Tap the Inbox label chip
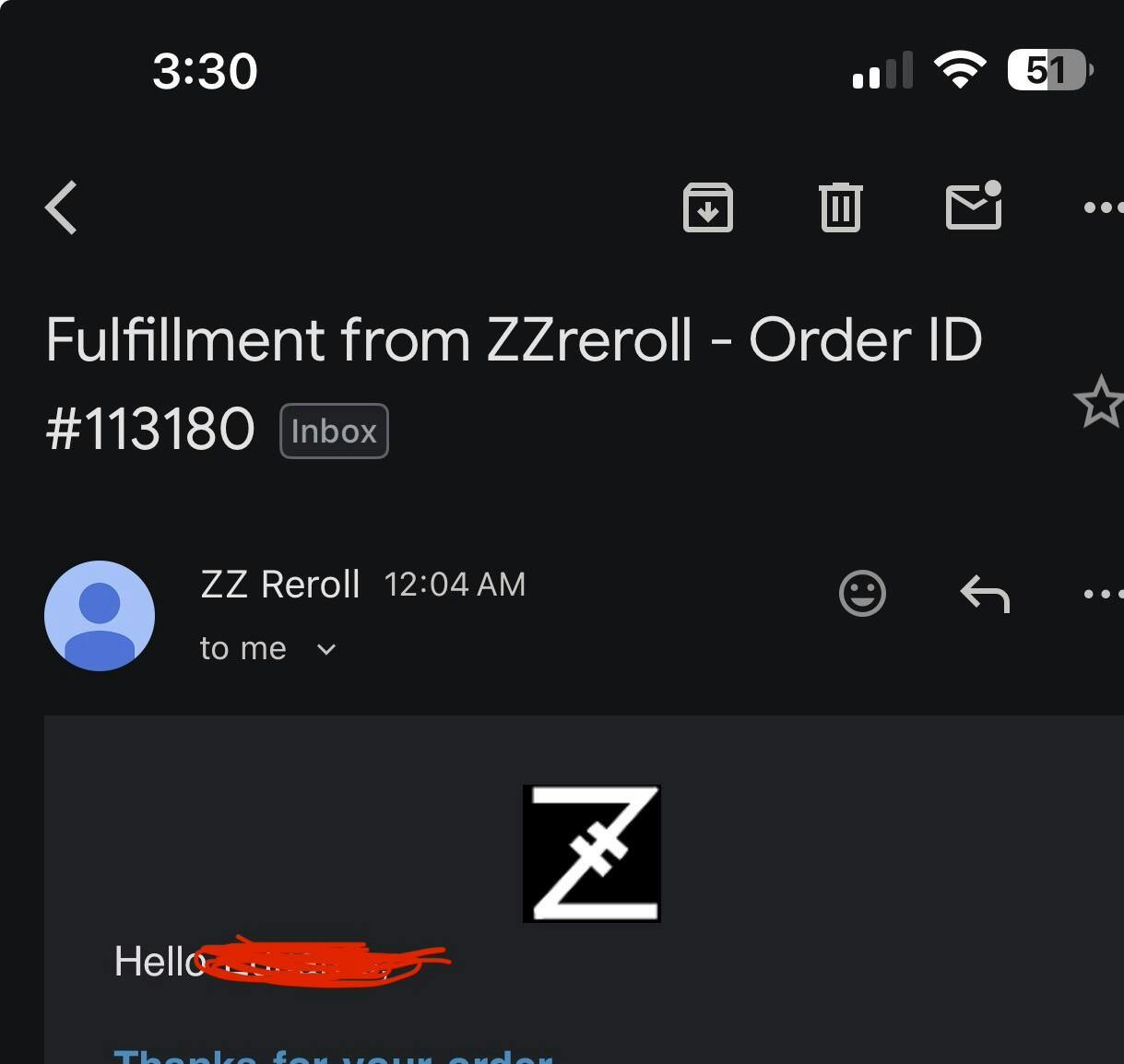This screenshot has height=1064, width=1124. 334,431
